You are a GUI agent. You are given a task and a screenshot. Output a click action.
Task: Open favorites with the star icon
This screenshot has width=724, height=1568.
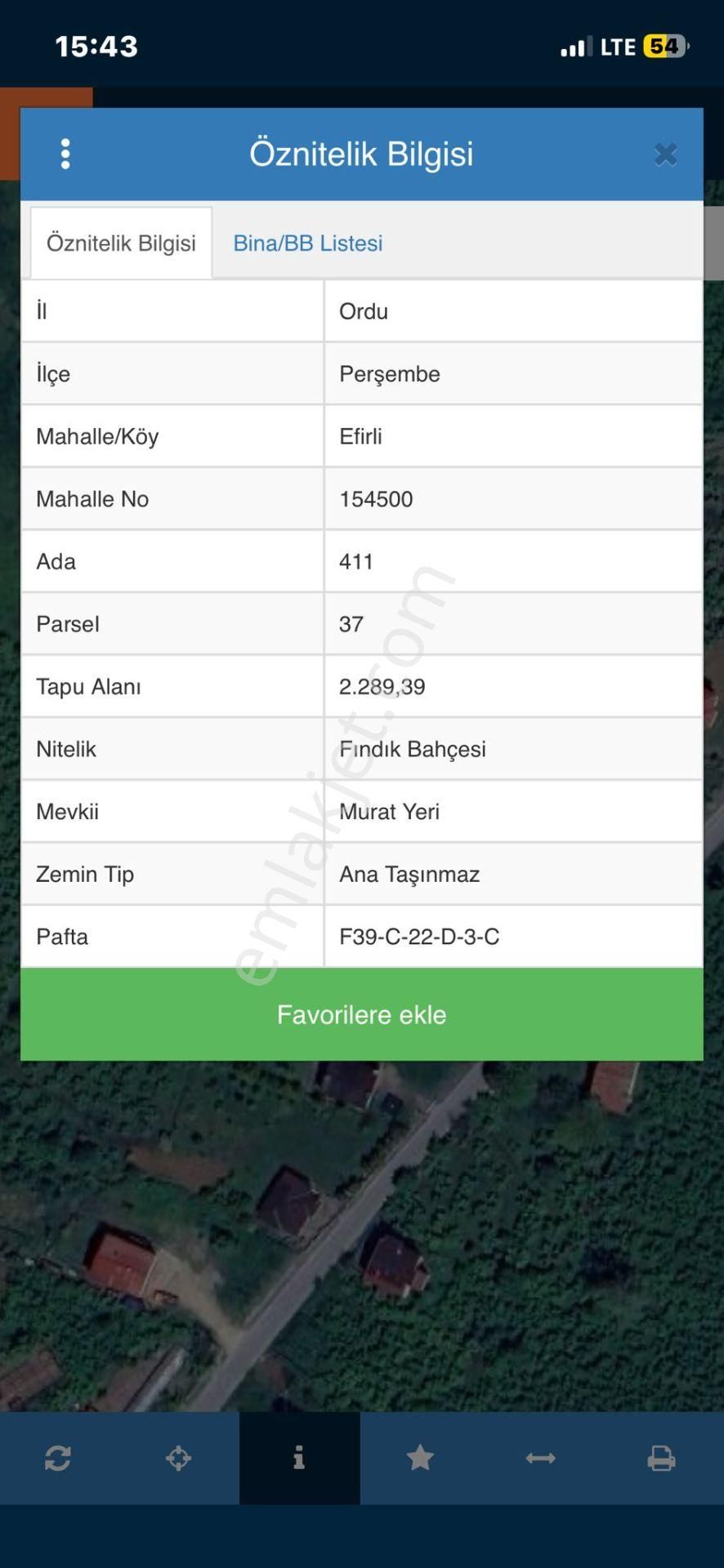420,1458
